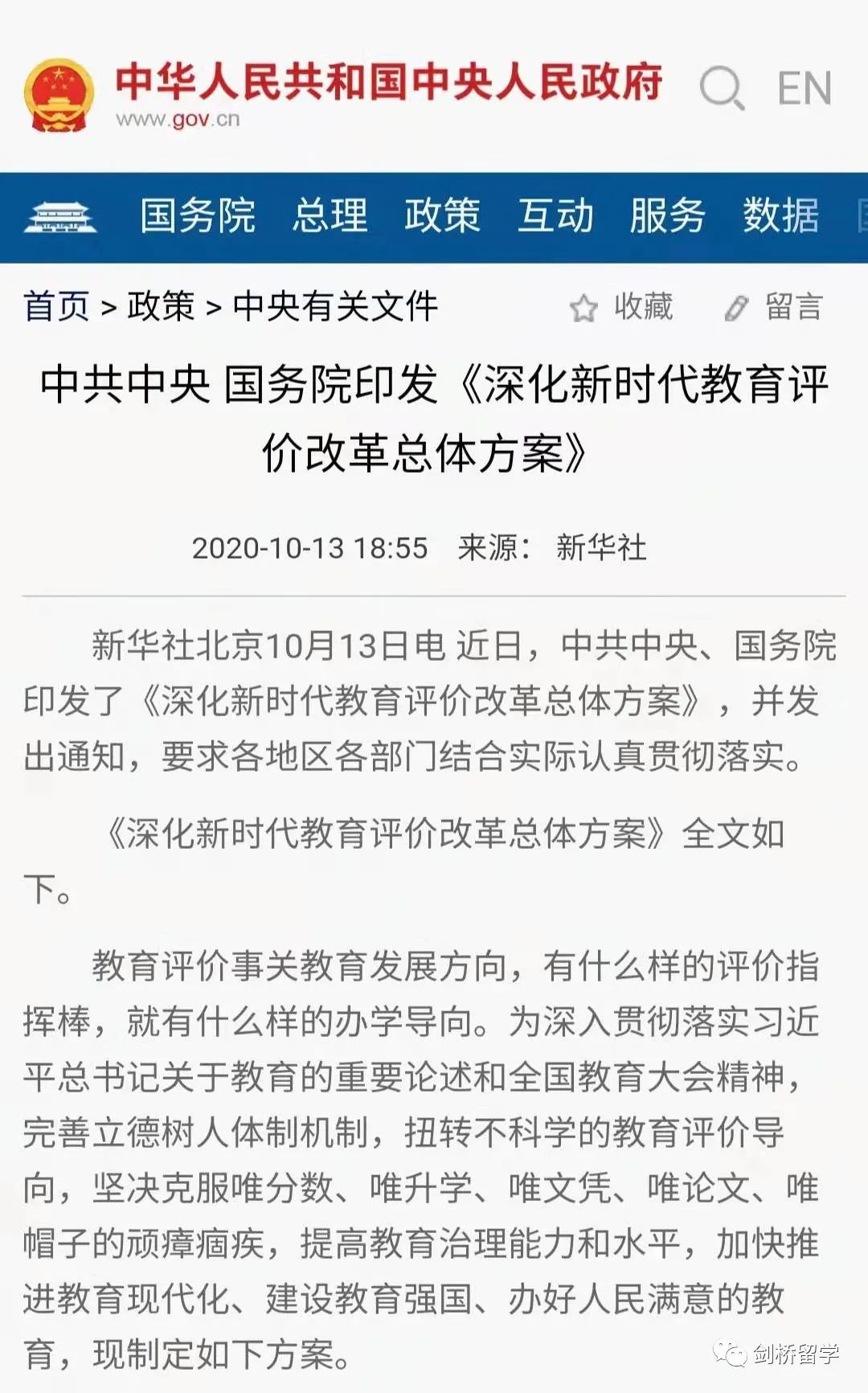This screenshot has height=1393, width=868.
Task: Return to 首页 via breadcrumb
Action: 56,306
